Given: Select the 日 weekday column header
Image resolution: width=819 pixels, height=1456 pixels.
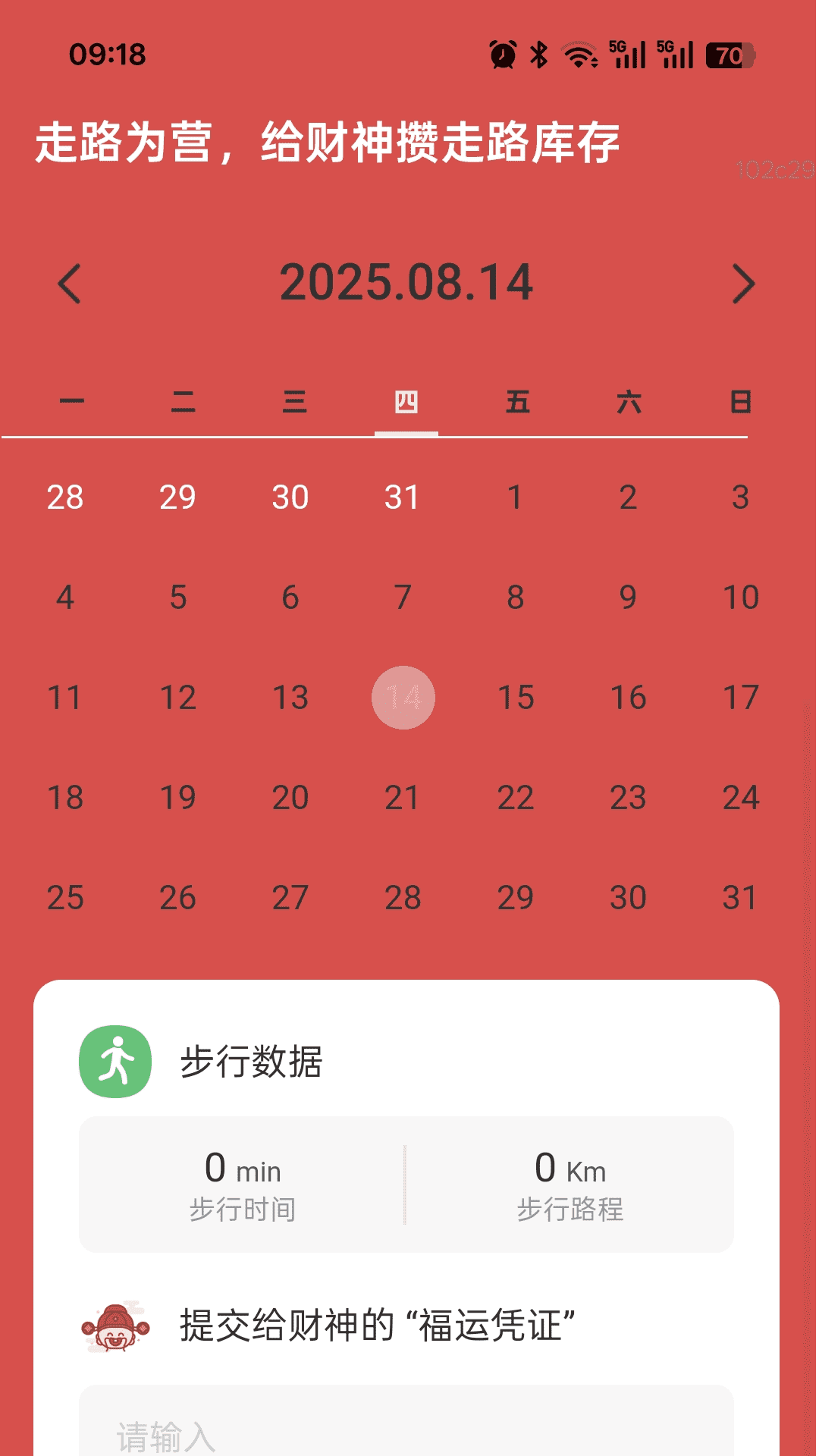Looking at the screenshot, I should click(739, 403).
